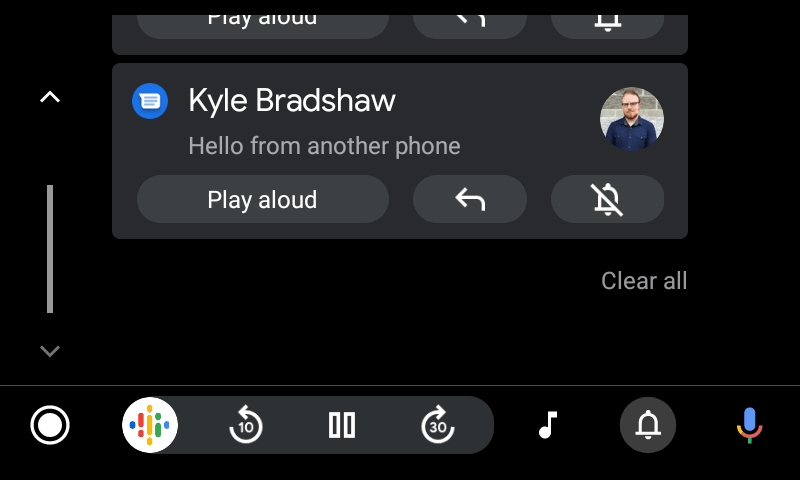Pause the current playback
Image resolution: width=800 pixels, height=480 pixels.
[x=342, y=425]
